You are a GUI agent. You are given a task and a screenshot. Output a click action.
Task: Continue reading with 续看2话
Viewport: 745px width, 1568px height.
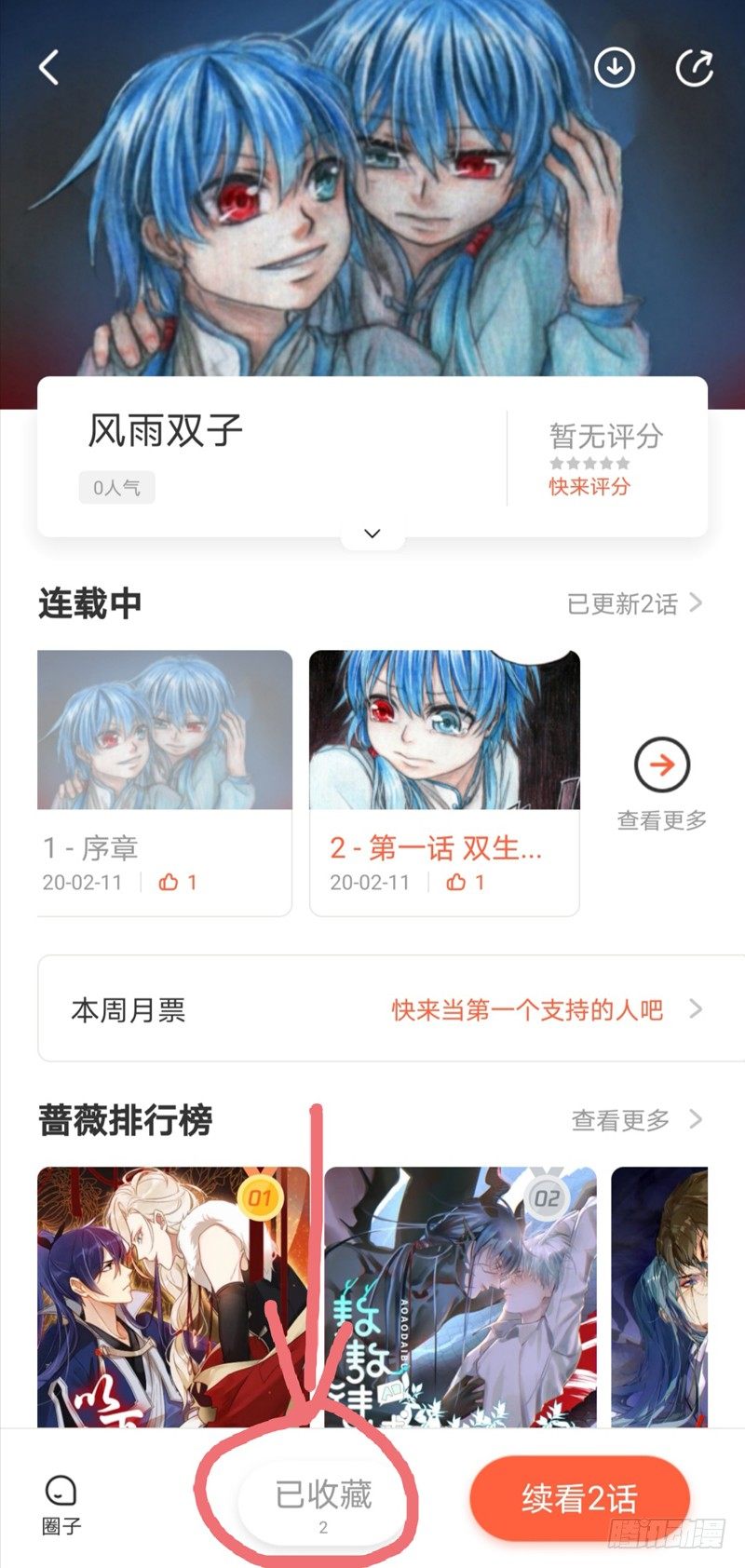(x=579, y=1499)
